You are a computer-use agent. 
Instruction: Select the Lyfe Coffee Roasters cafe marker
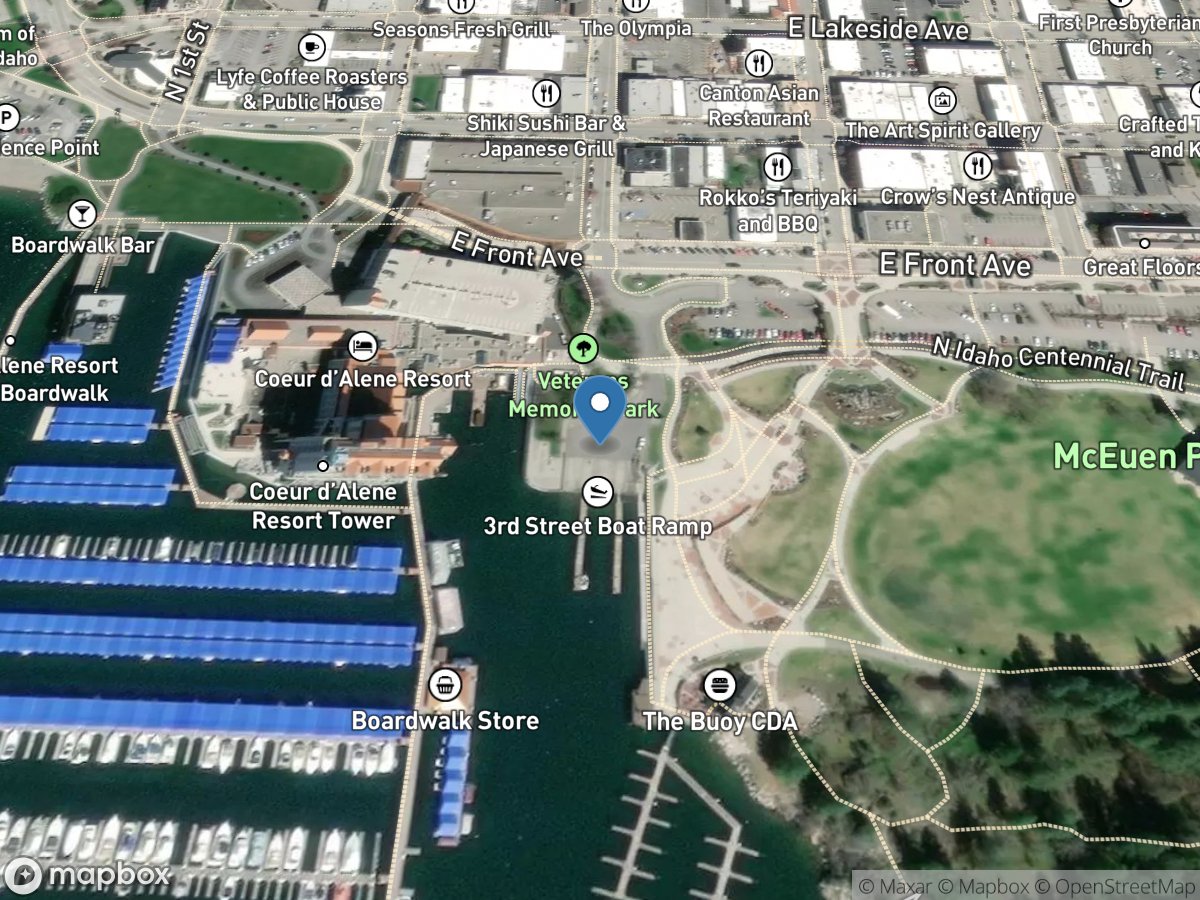click(311, 46)
